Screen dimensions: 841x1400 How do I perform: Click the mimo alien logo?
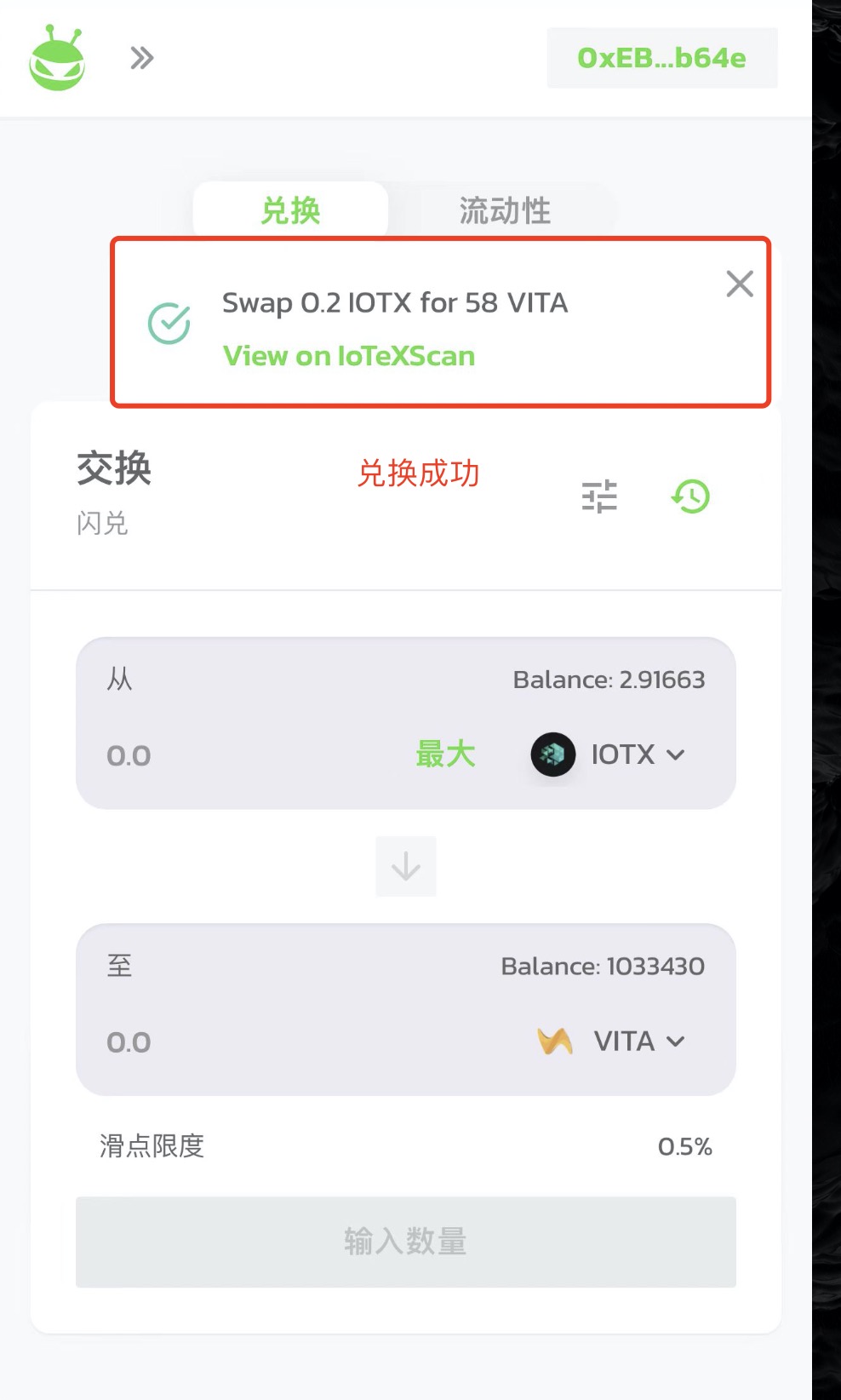[x=56, y=58]
